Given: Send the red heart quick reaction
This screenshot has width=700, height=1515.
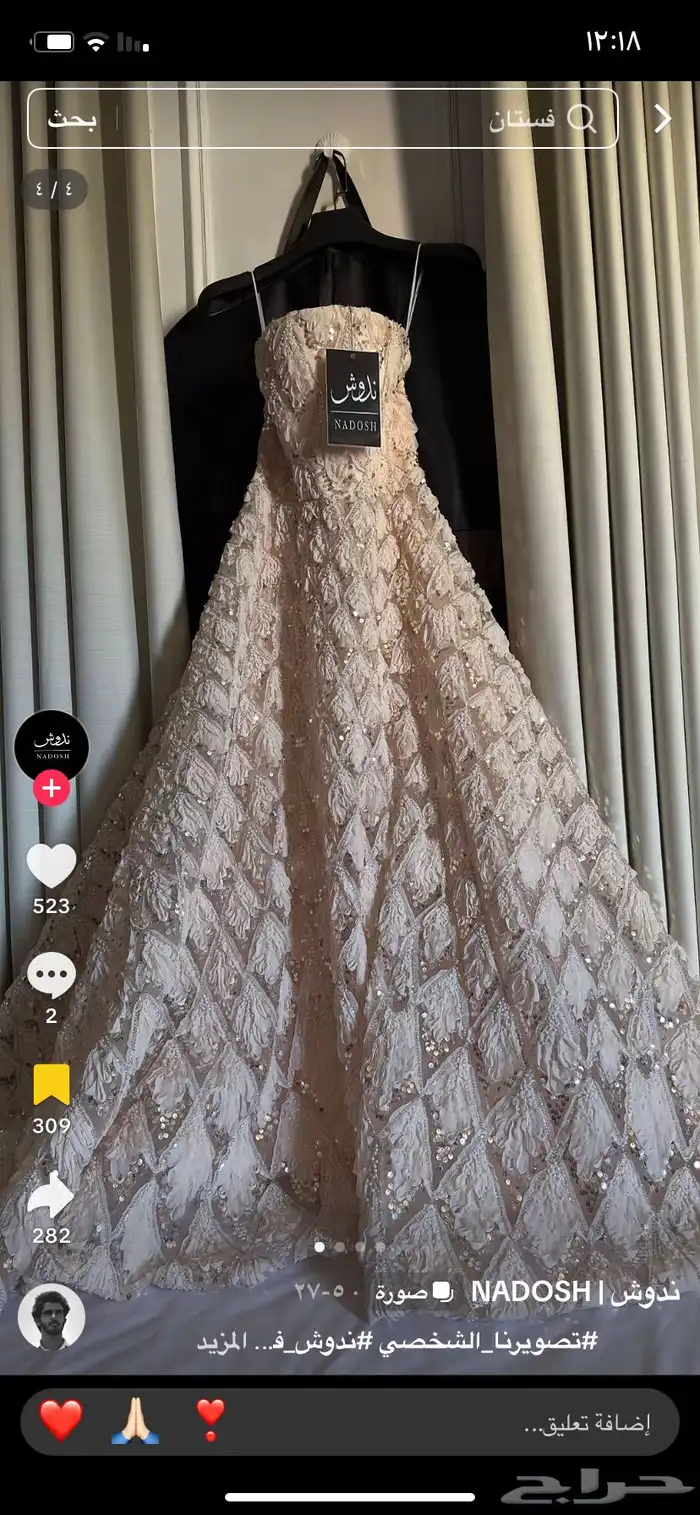Looking at the screenshot, I should [61, 1421].
